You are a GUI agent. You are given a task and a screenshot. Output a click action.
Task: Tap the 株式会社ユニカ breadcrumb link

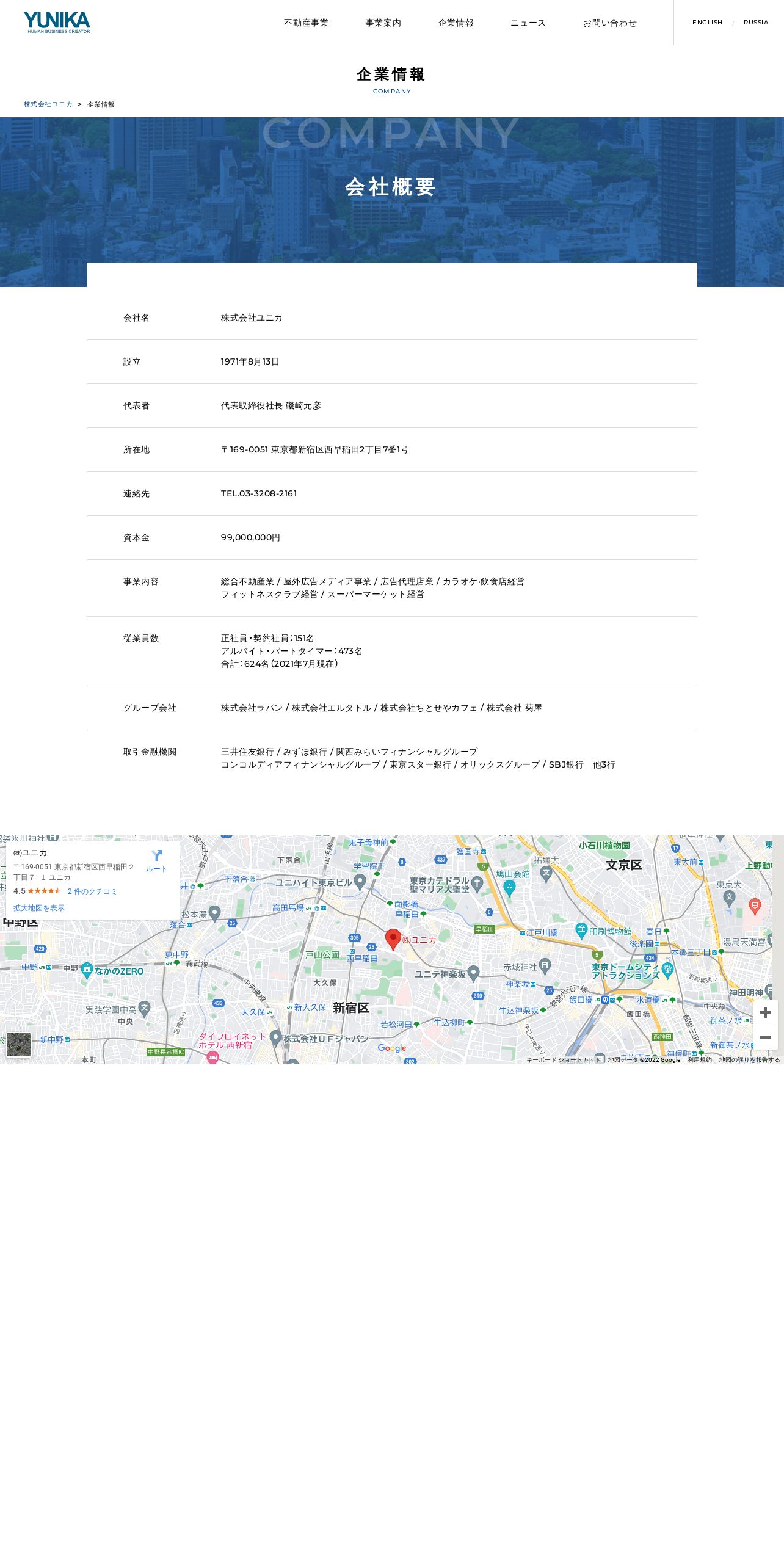click(x=48, y=104)
